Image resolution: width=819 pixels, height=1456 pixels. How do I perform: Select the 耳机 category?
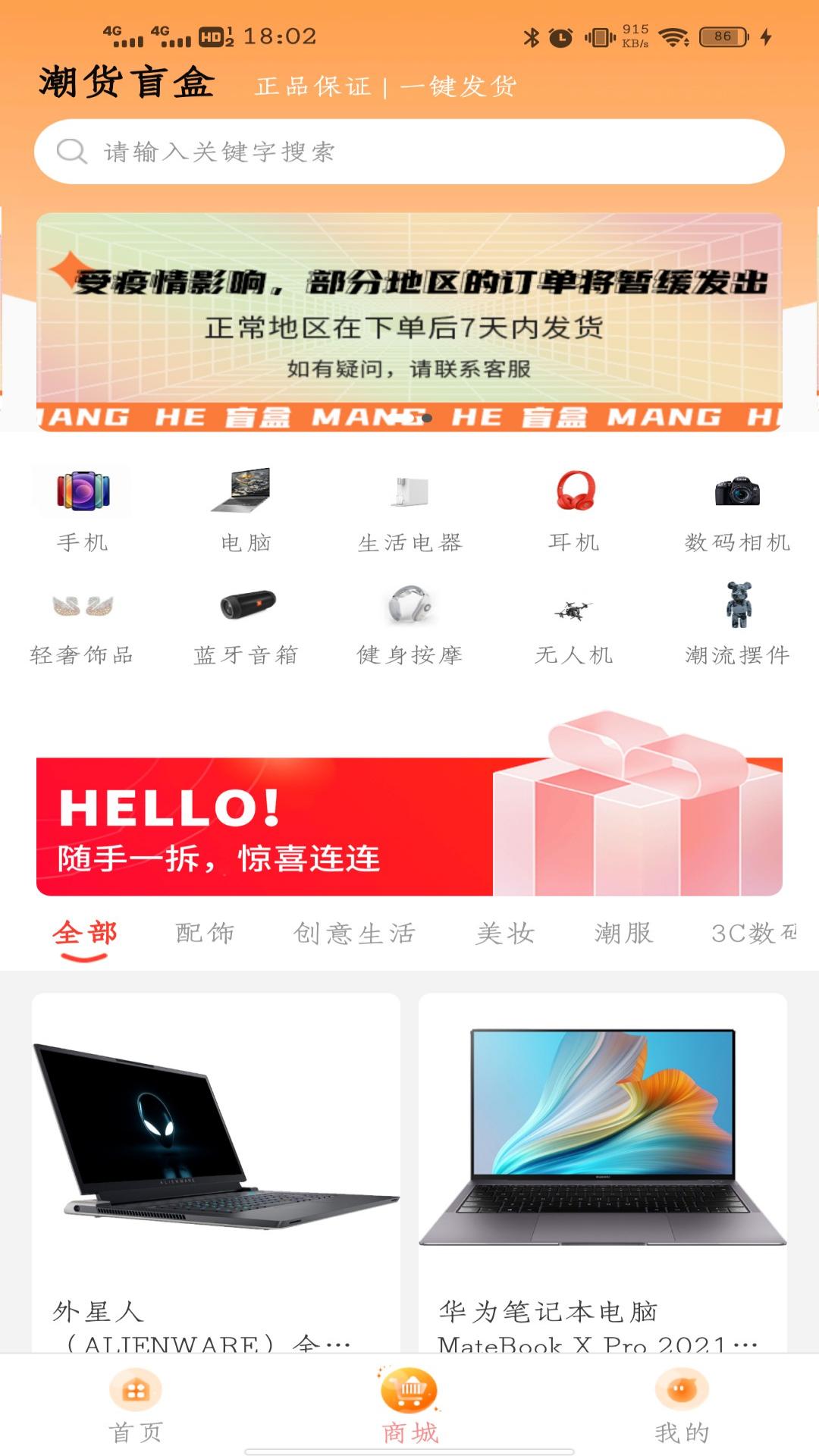coord(574,508)
